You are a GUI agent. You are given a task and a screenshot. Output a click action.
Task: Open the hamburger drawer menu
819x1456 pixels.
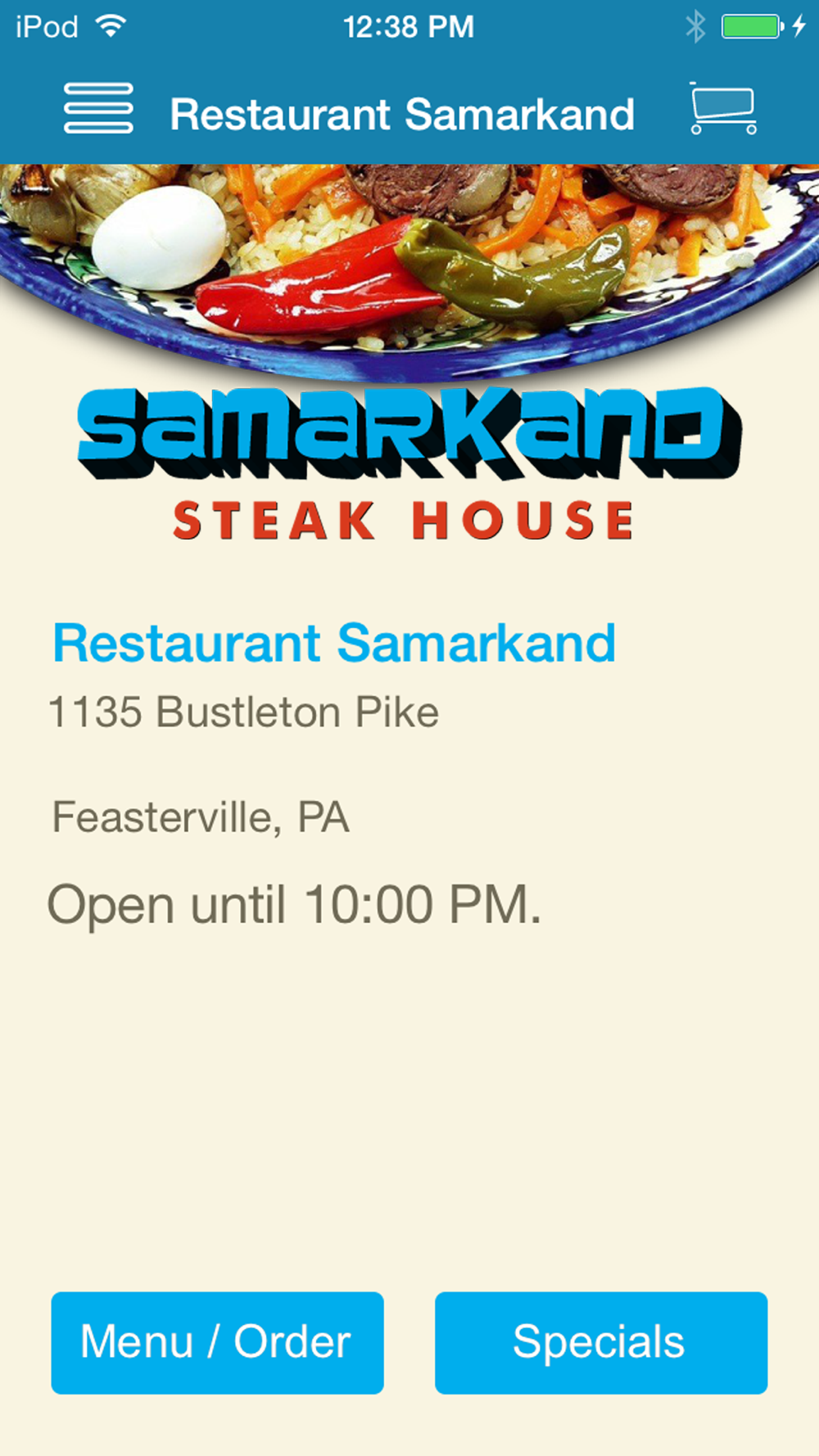(98, 108)
